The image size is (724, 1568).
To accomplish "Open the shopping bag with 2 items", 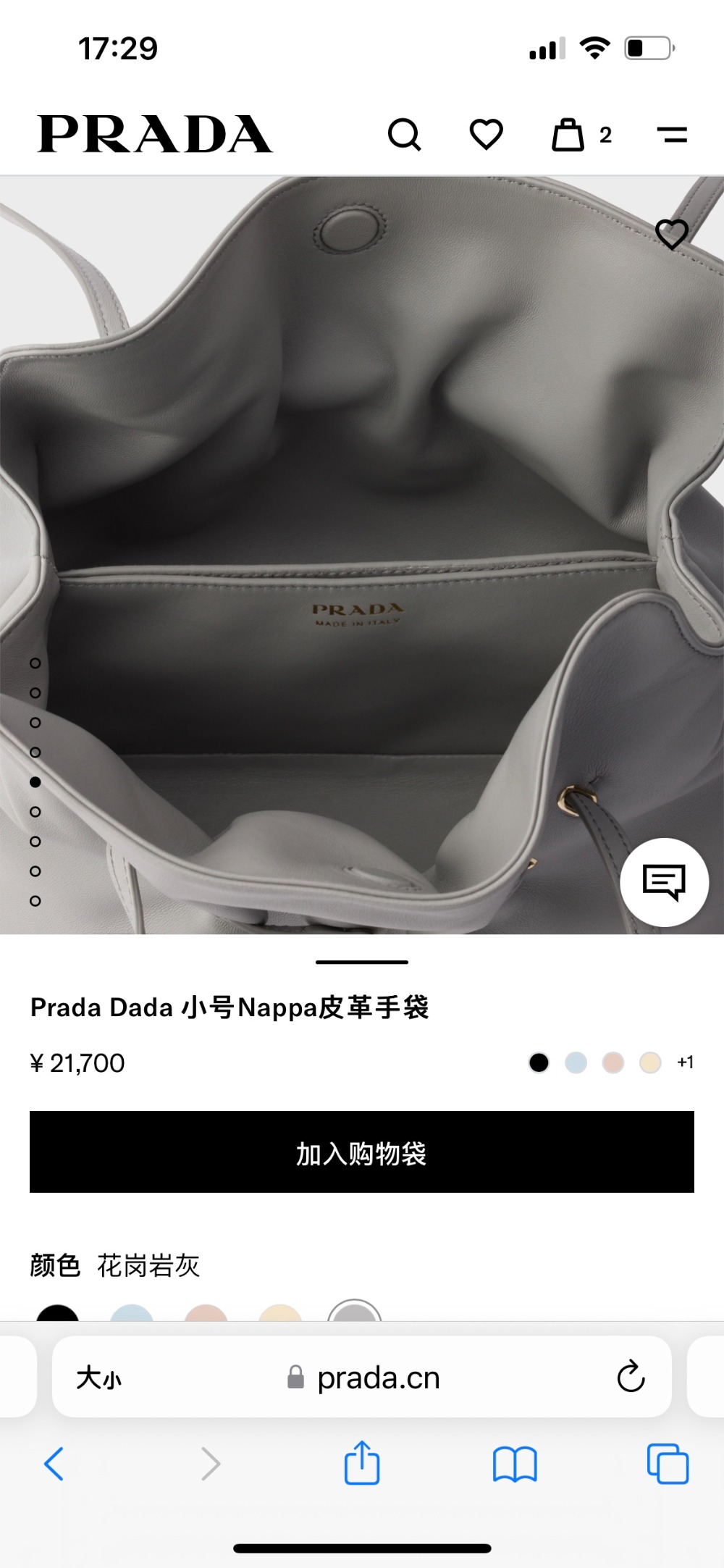I will tap(569, 135).
